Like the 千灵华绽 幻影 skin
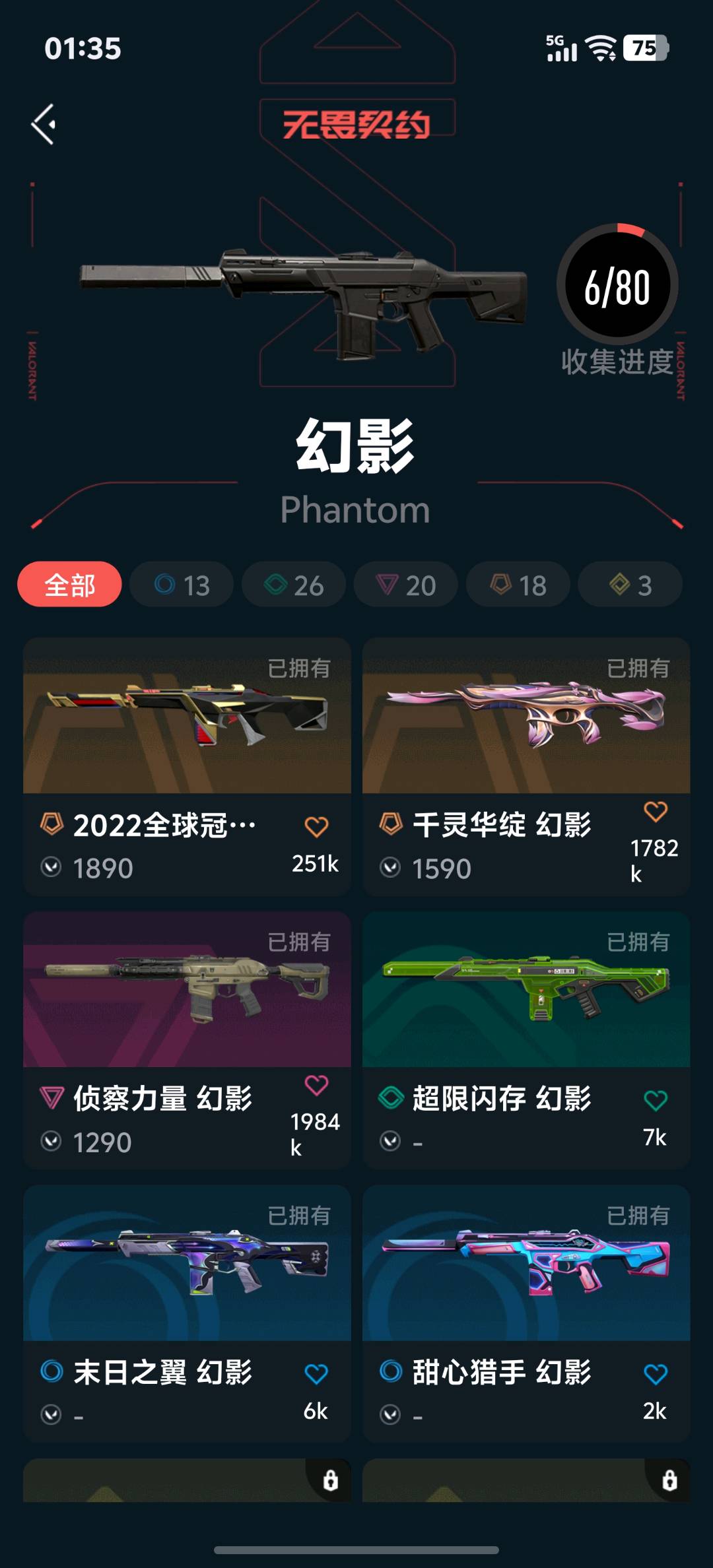Image resolution: width=713 pixels, height=1568 pixels. [655, 811]
